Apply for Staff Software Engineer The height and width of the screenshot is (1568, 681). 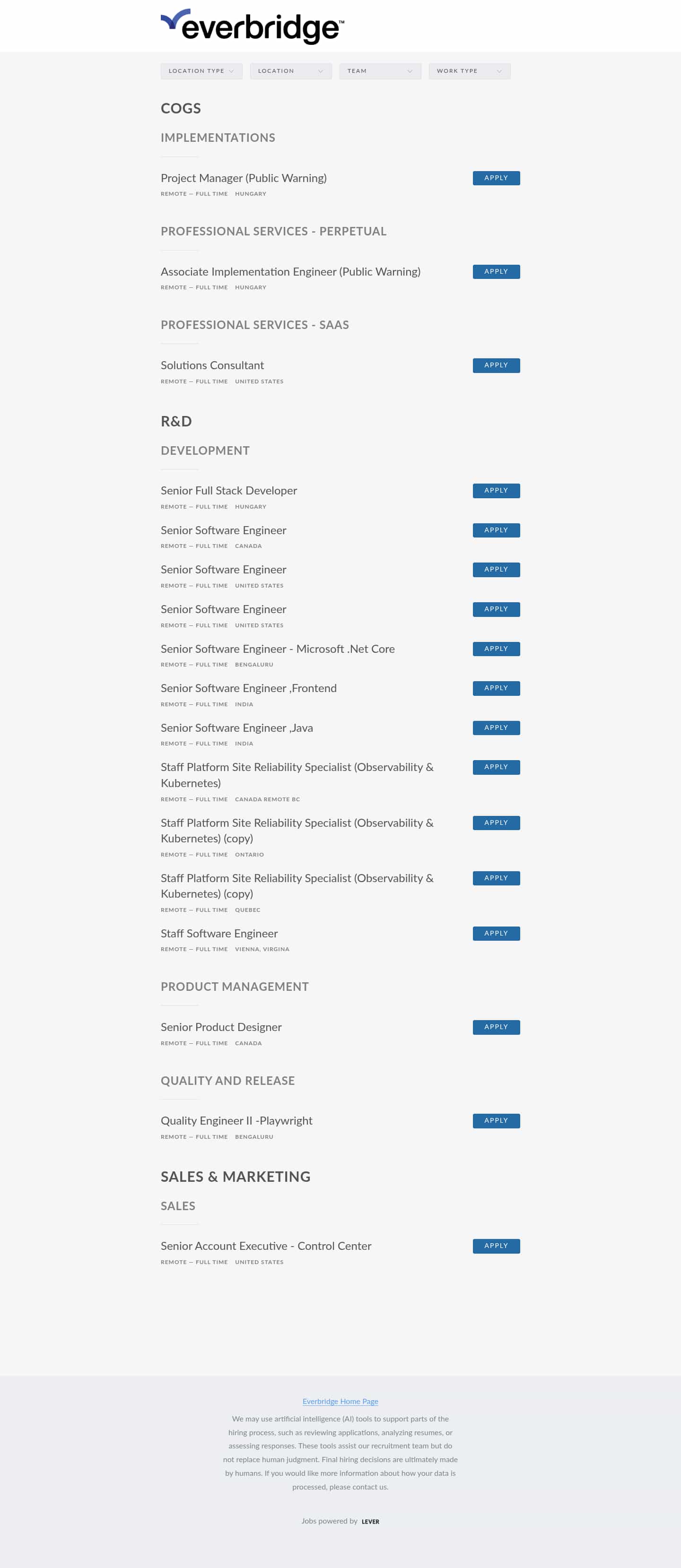click(x=496, y=933)
